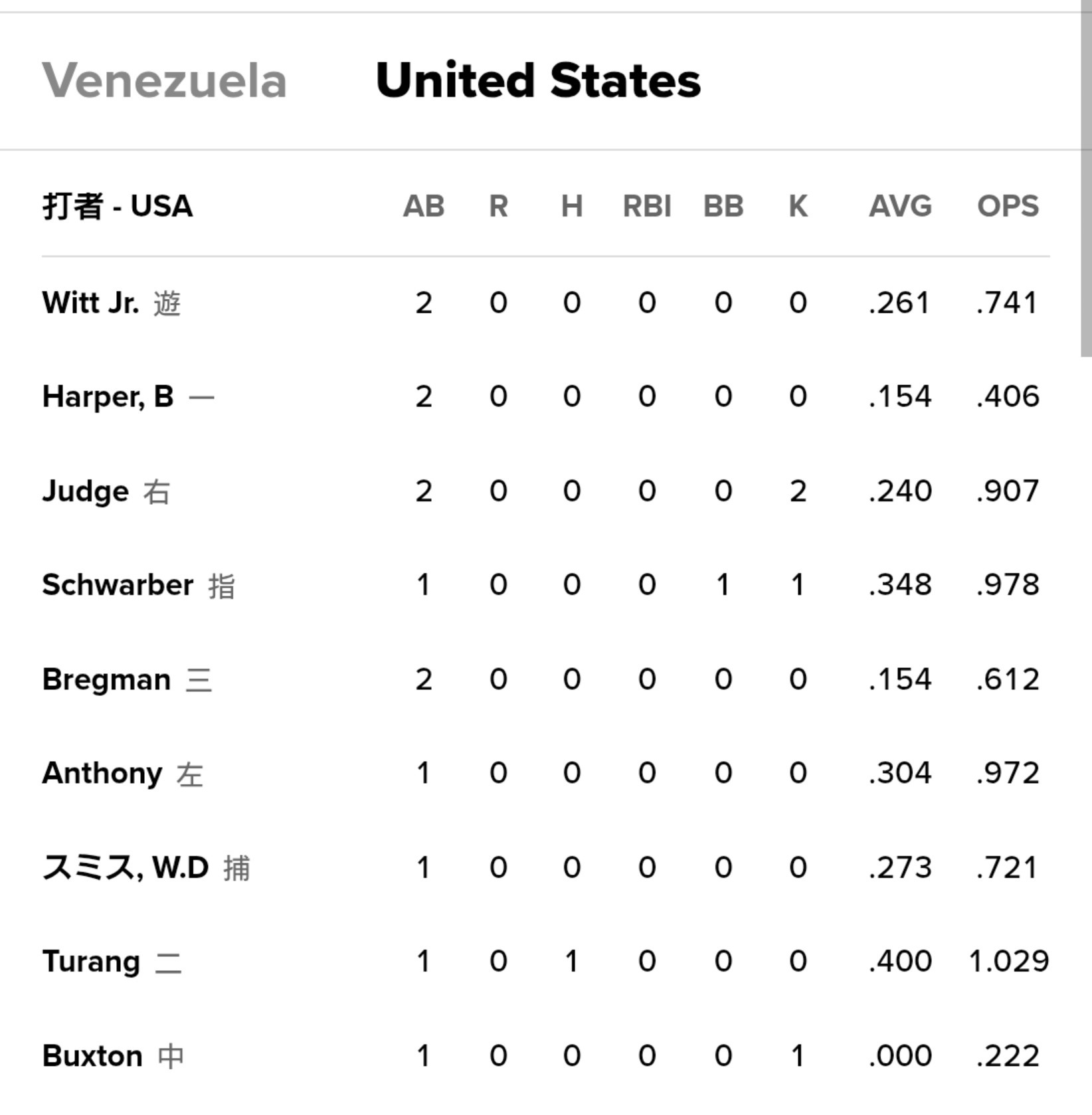Open Judge's player page
The width and height of the screenshot is (1092, 1115).
[x=86, y=491]
